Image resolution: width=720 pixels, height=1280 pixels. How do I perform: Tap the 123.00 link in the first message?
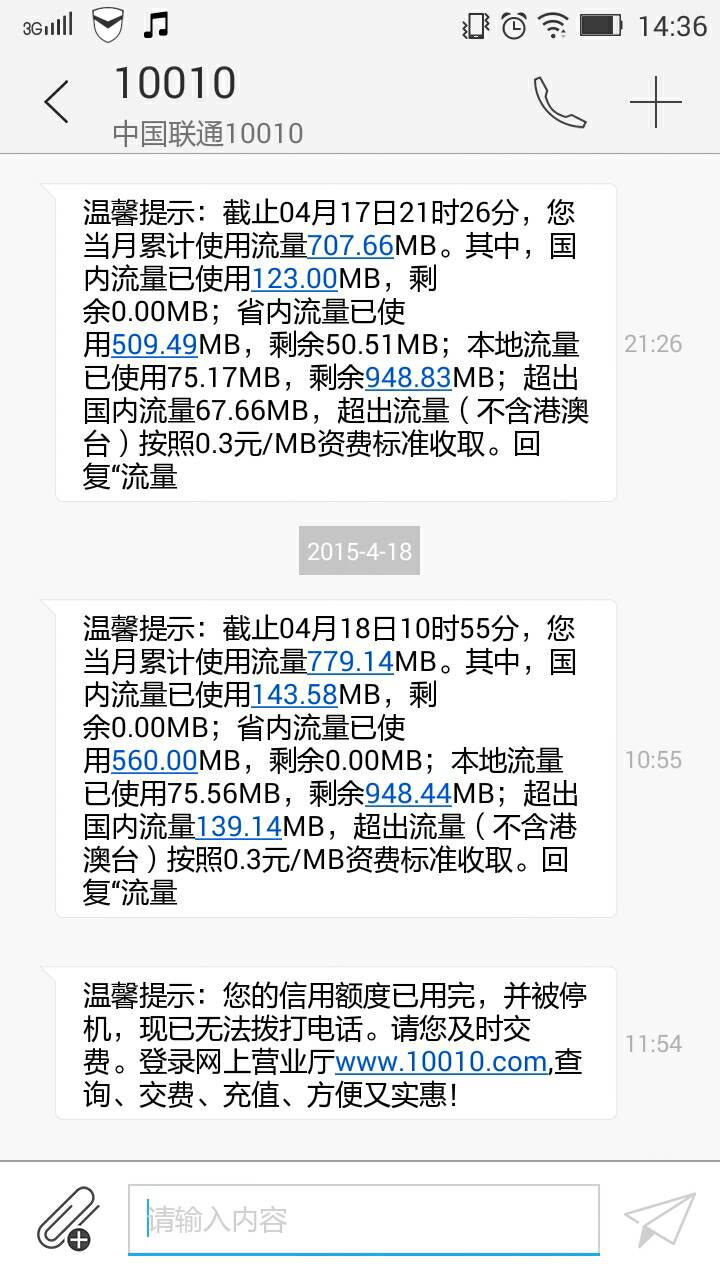(295, 278)
